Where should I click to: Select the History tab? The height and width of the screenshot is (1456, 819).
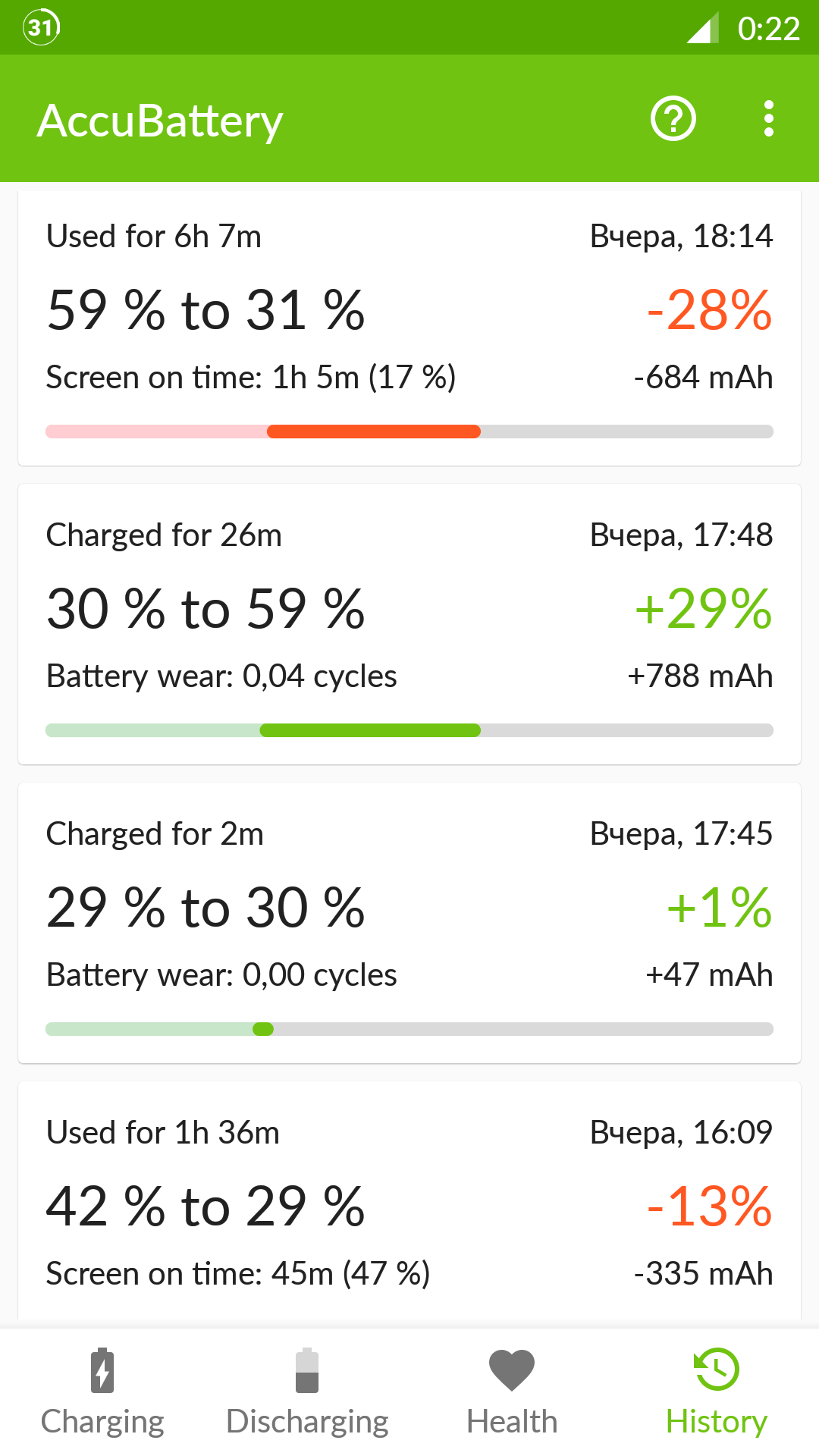click(717, 1392)
